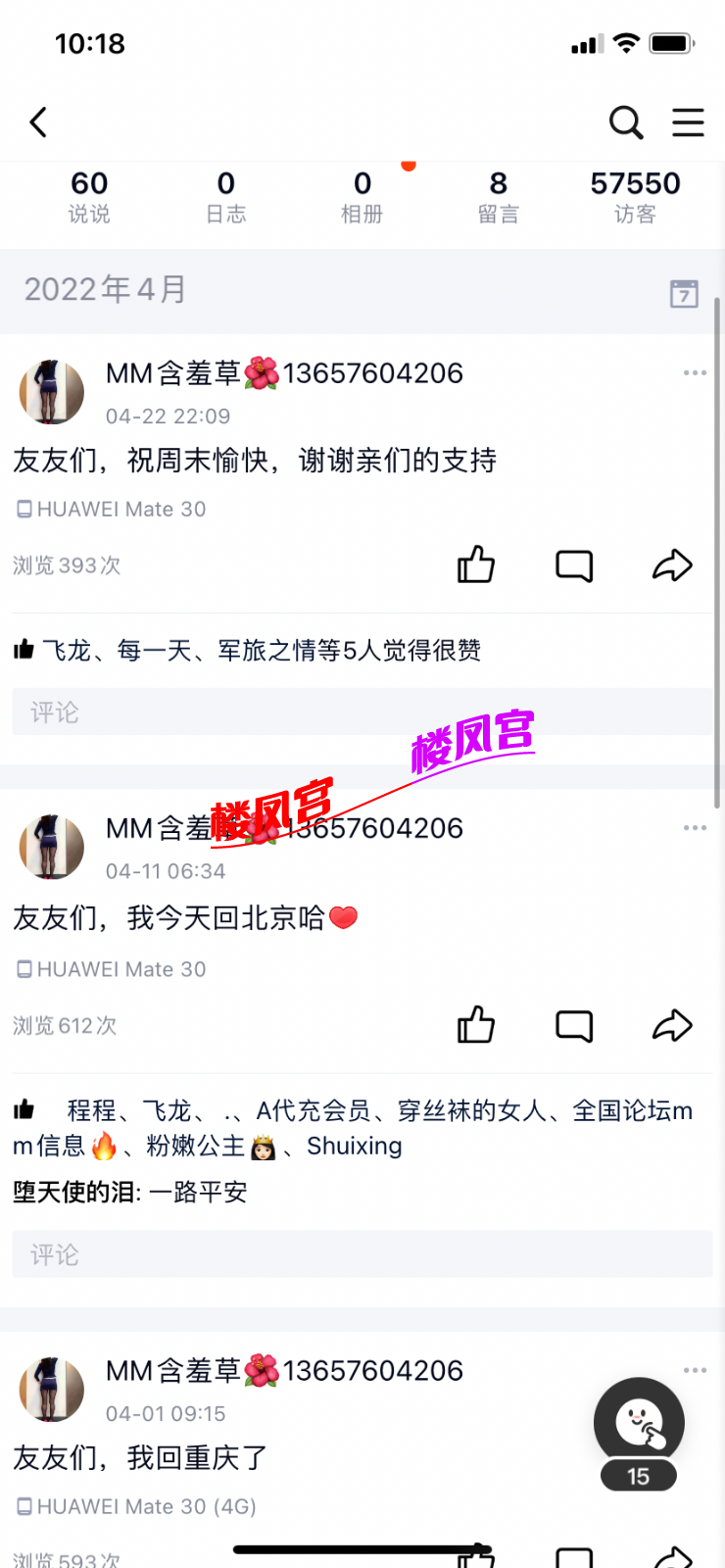Viewport: 725px width, 1568px height.
Task: Like the 04-11 回北京 post
Action: [x=476, y=1025]
